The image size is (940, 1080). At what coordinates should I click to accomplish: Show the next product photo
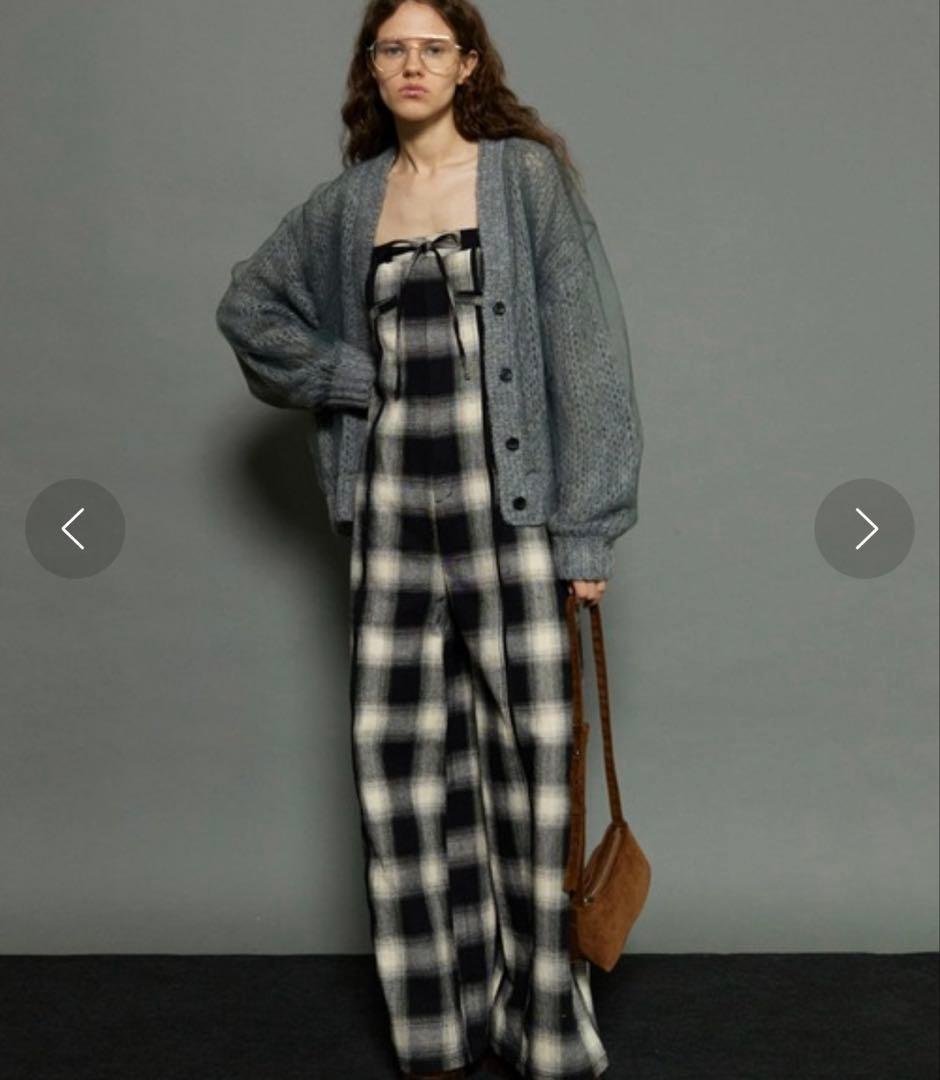(x=864, y=528)
